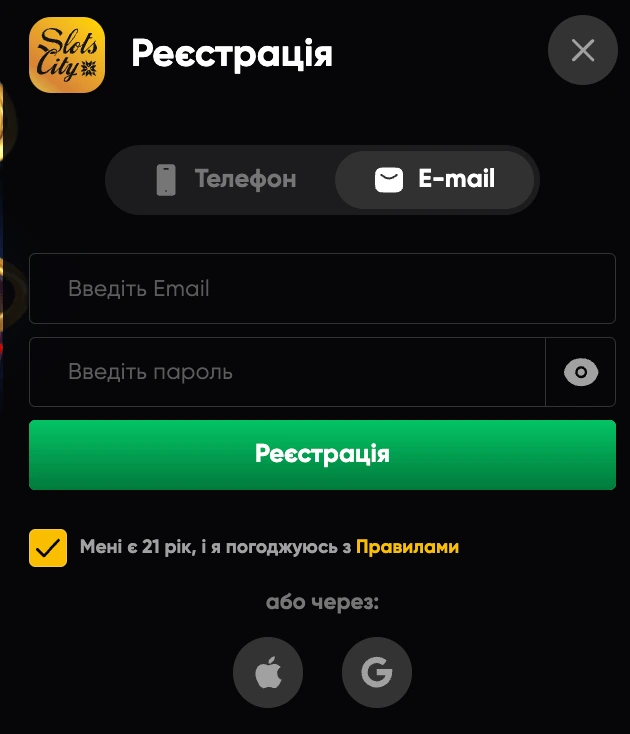This screenshot has height=734, width=630.
Task: Sign up with Apple
Action: tap(268, 673)
